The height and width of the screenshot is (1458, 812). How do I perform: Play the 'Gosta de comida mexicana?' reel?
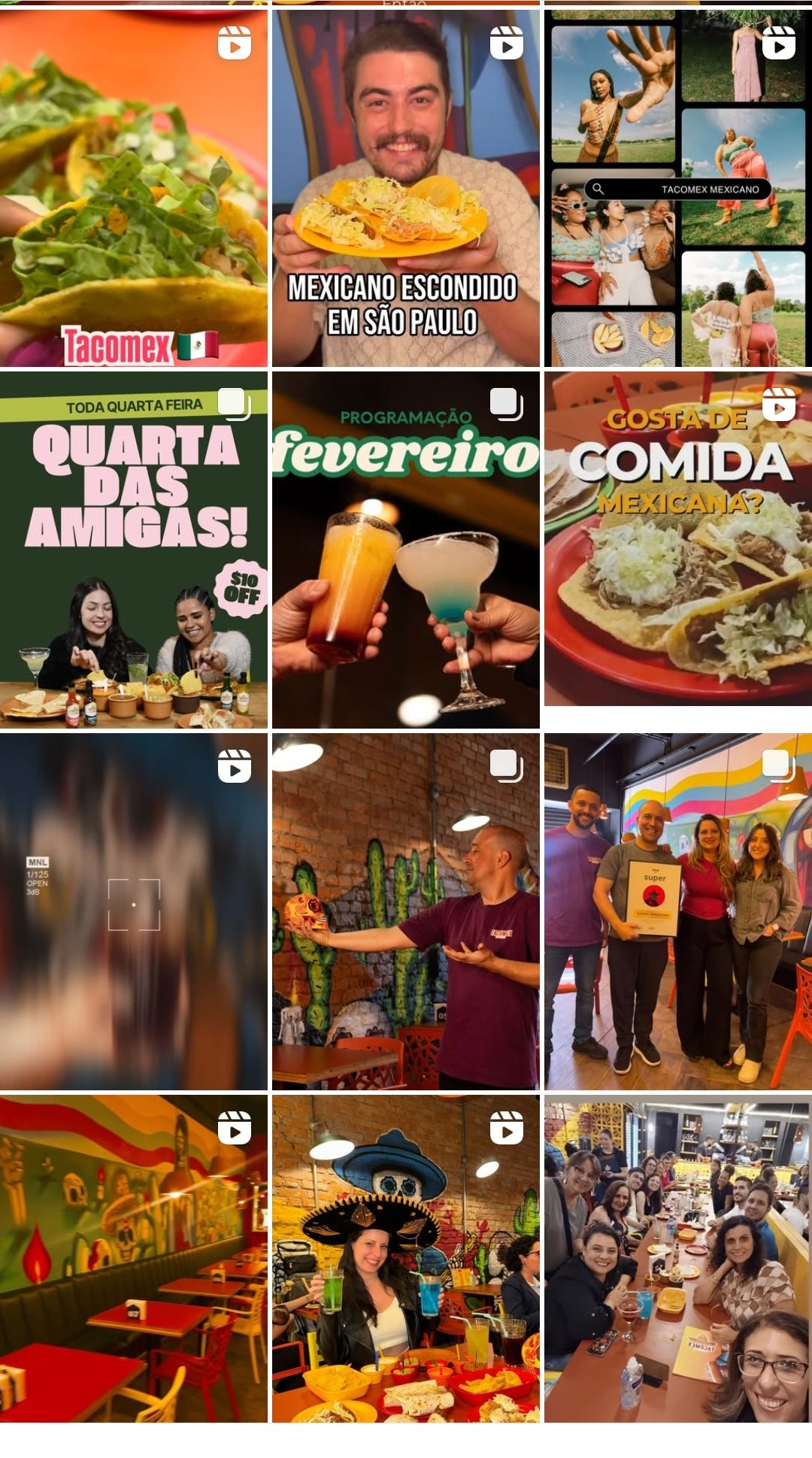[x=677, y=538]
